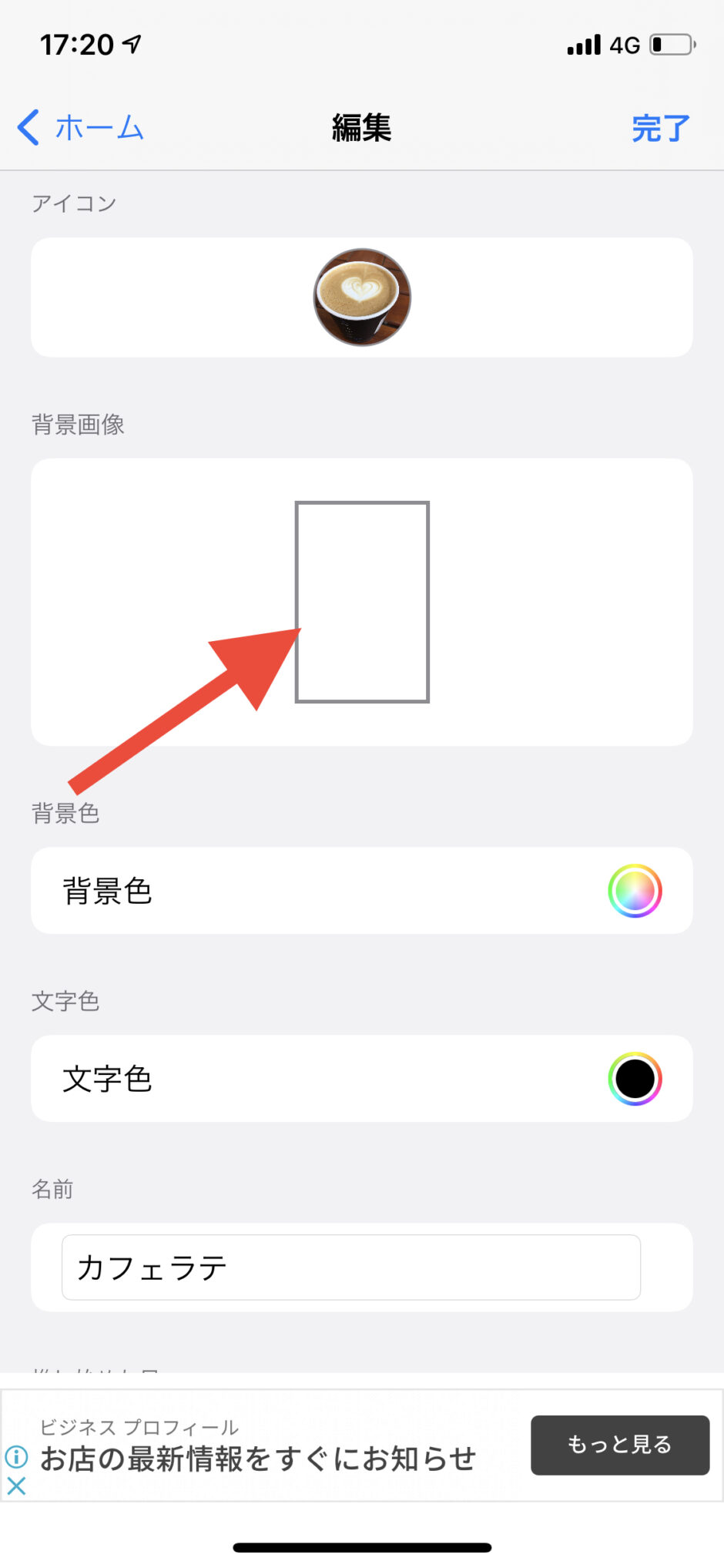The width and height of the screenshot is (724, 1568).
Task: Open the 文字色 color picker
Action: coord(635,1079)
